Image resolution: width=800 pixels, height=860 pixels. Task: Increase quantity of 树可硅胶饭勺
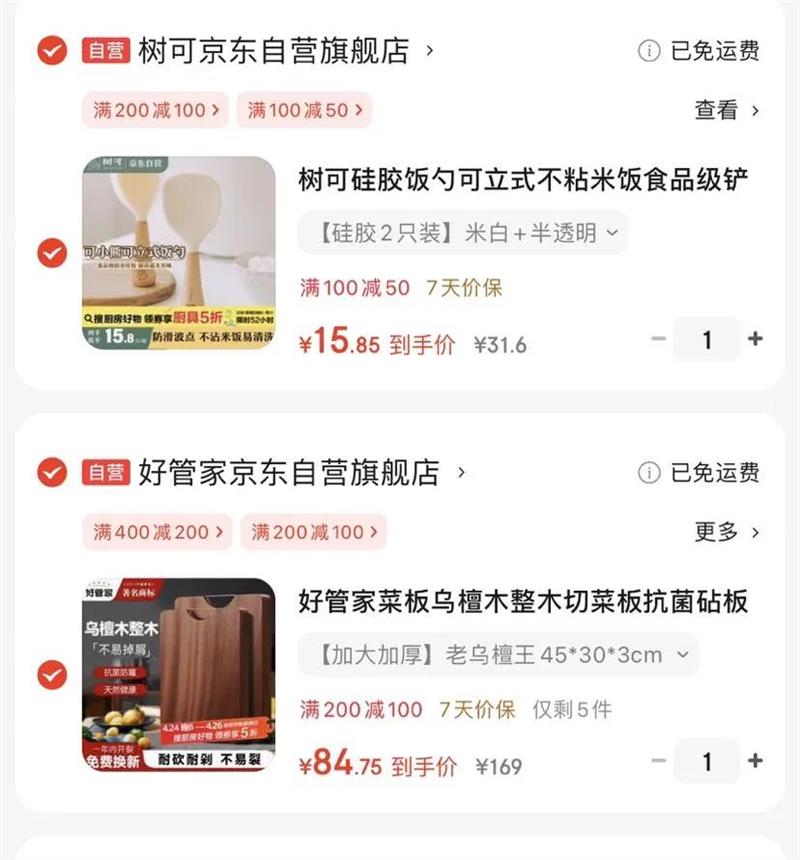(x=756, y=339)
